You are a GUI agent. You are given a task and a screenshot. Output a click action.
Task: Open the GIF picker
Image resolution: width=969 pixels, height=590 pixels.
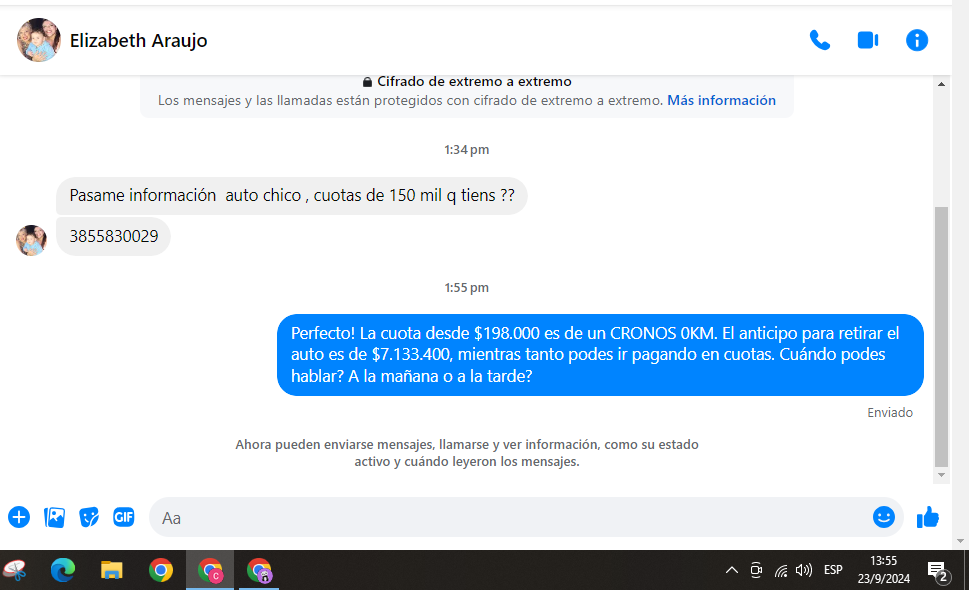(x=123, y=517)
